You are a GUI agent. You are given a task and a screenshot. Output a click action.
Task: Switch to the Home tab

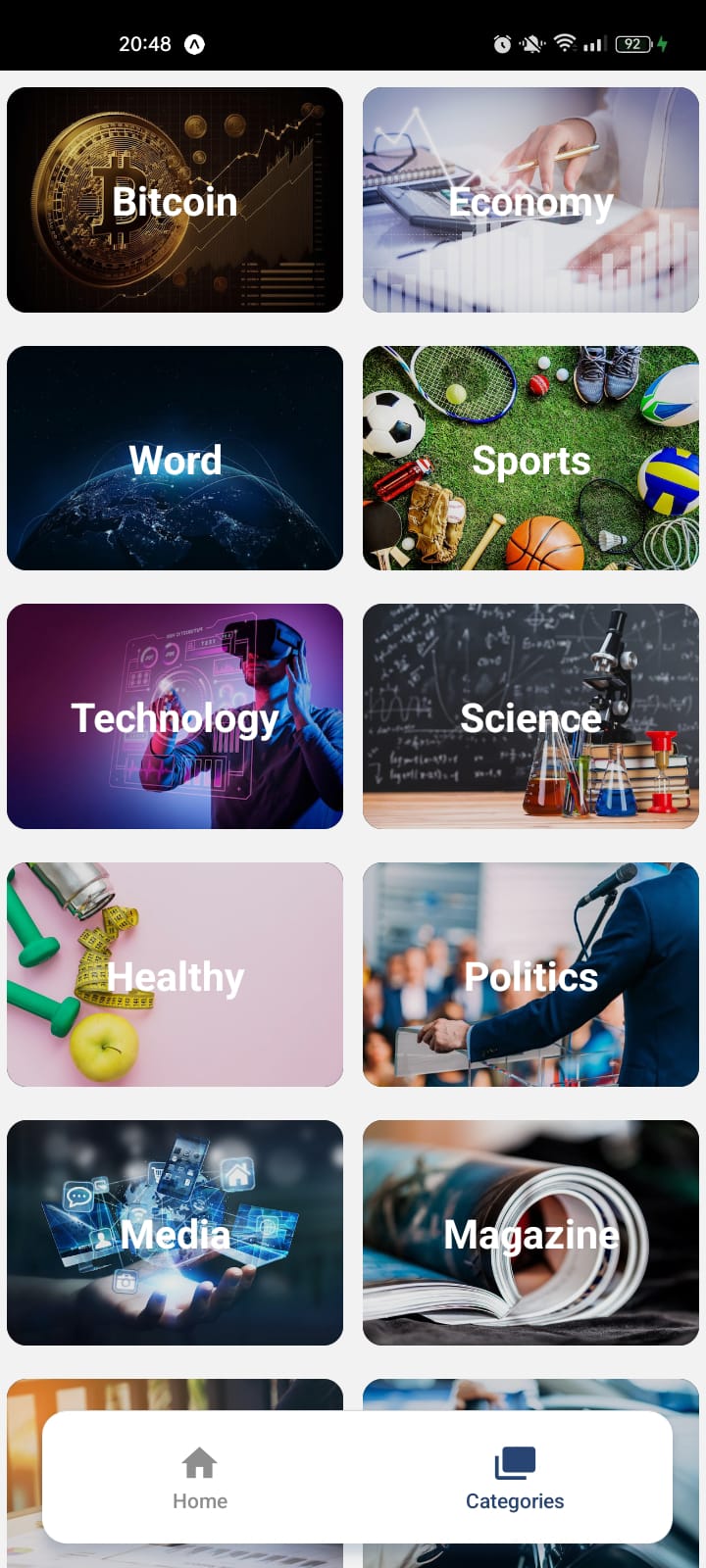200,1478
